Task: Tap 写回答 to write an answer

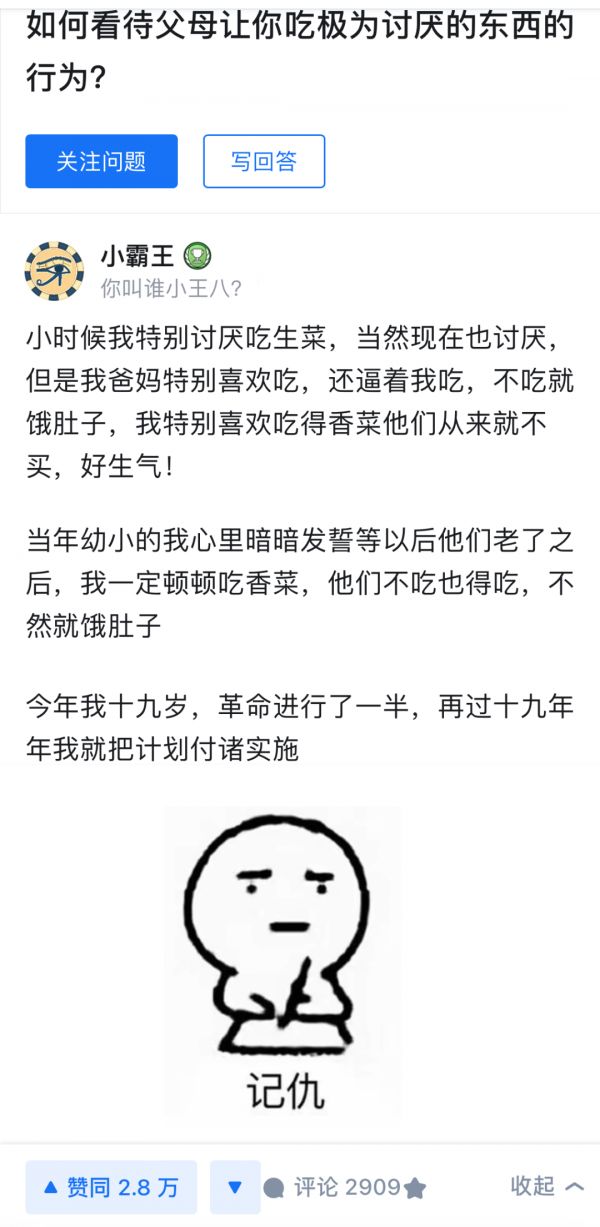Action: [264, 161]
